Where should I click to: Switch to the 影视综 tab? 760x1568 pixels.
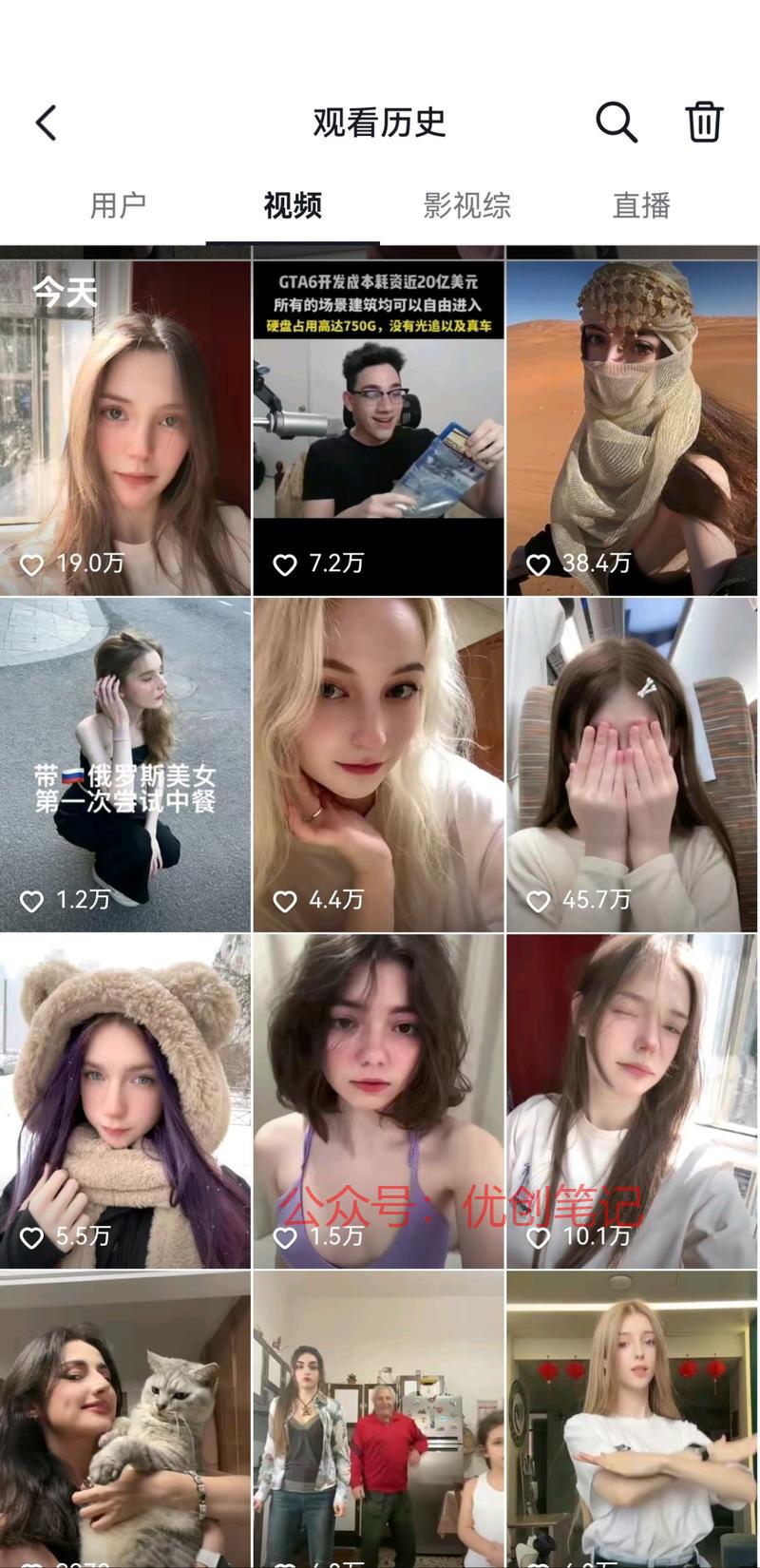[466, 205]
